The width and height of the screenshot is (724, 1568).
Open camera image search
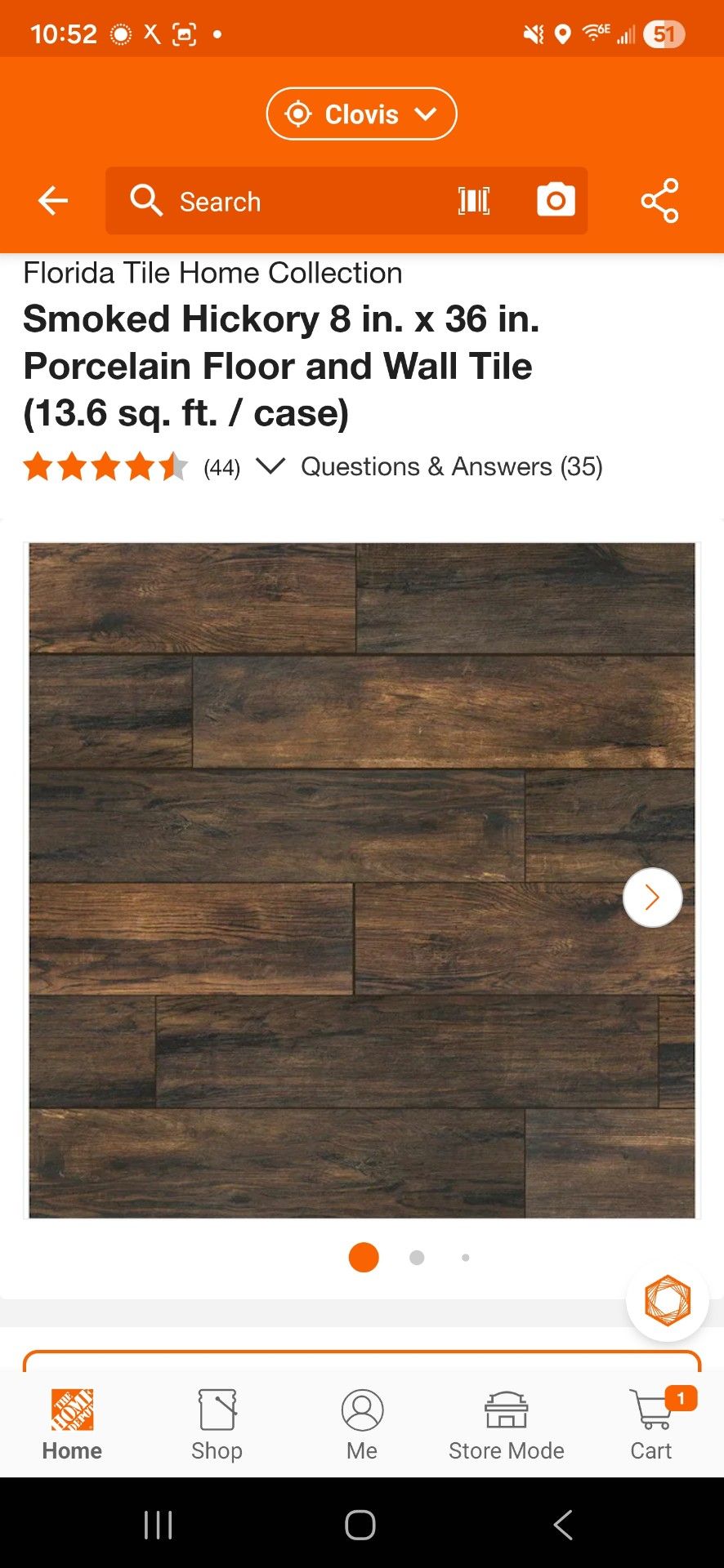tap(556, 201)
